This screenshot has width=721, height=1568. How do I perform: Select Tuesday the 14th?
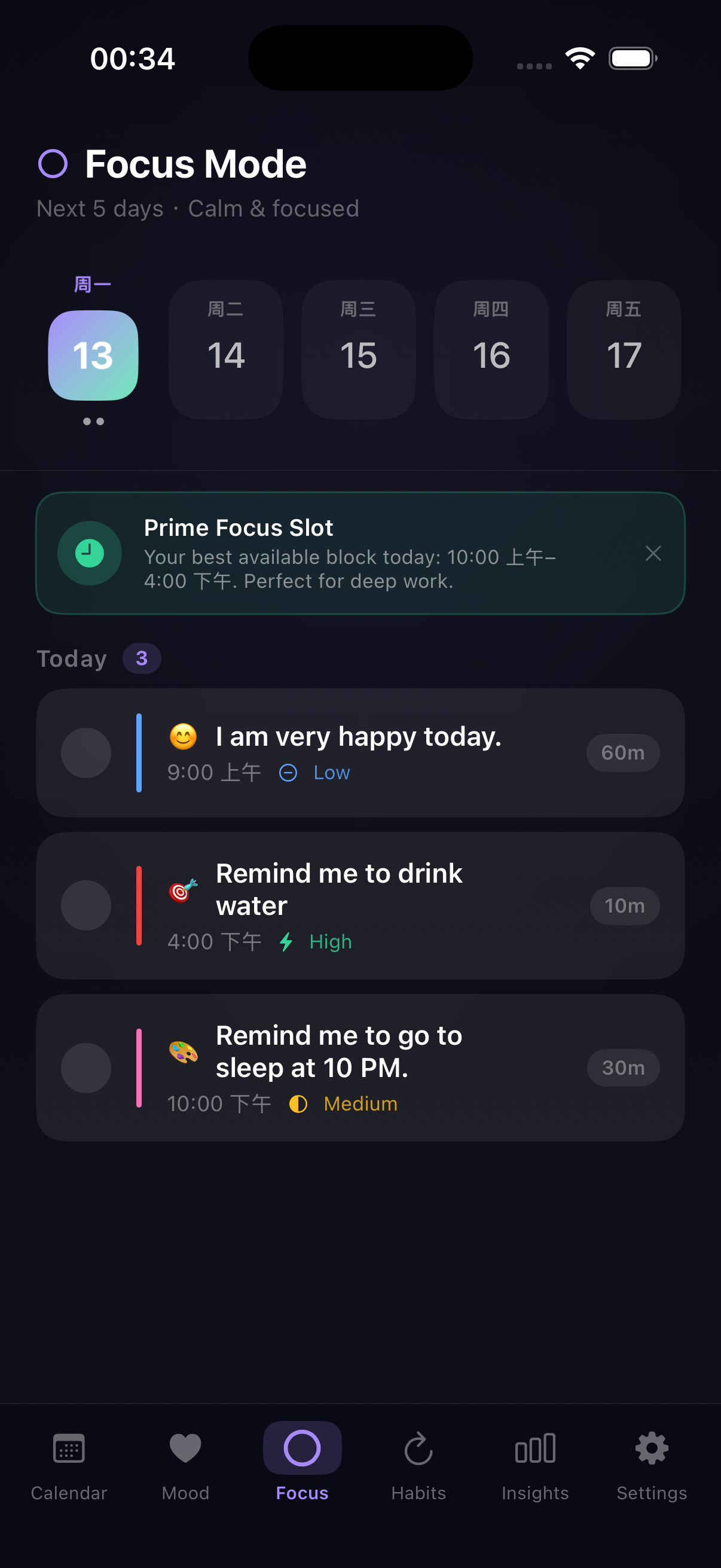226,349
